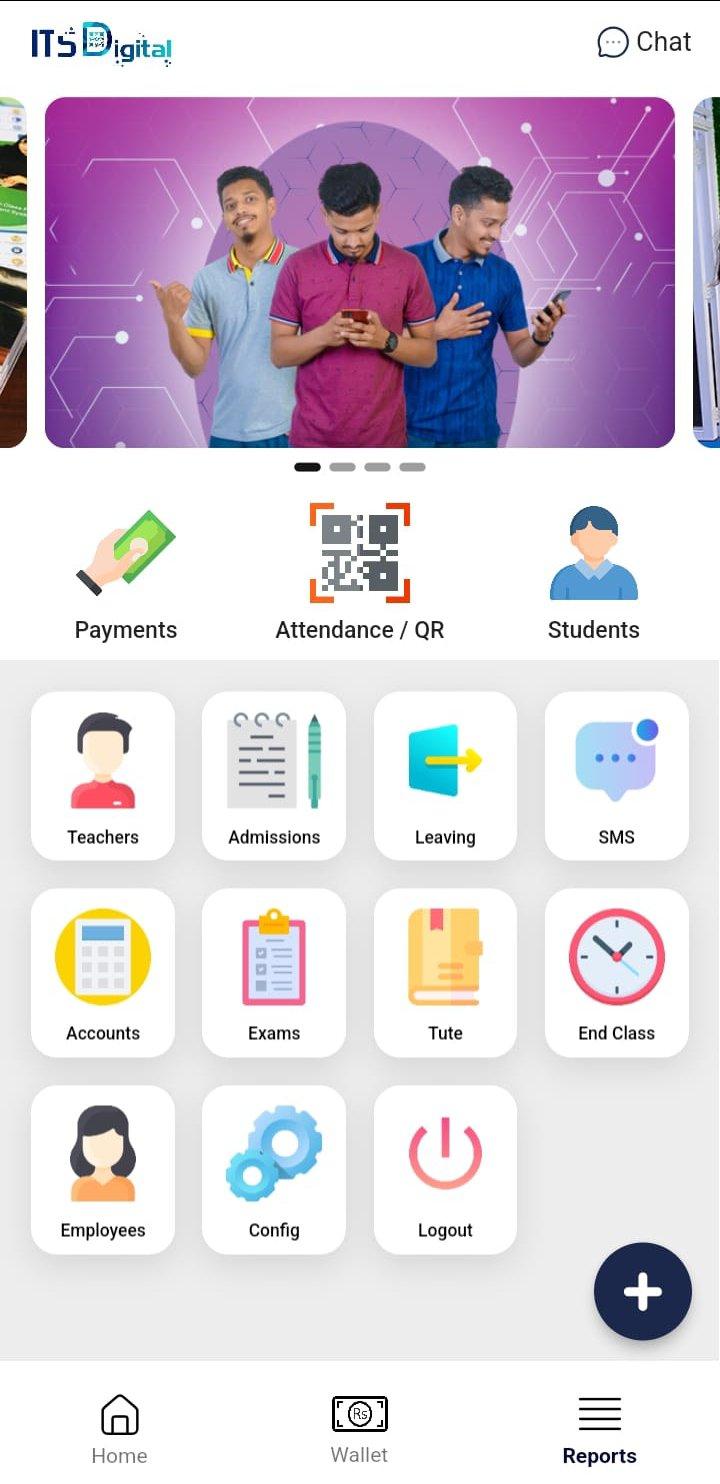Tap the Logout tile

click(445, 1169)
